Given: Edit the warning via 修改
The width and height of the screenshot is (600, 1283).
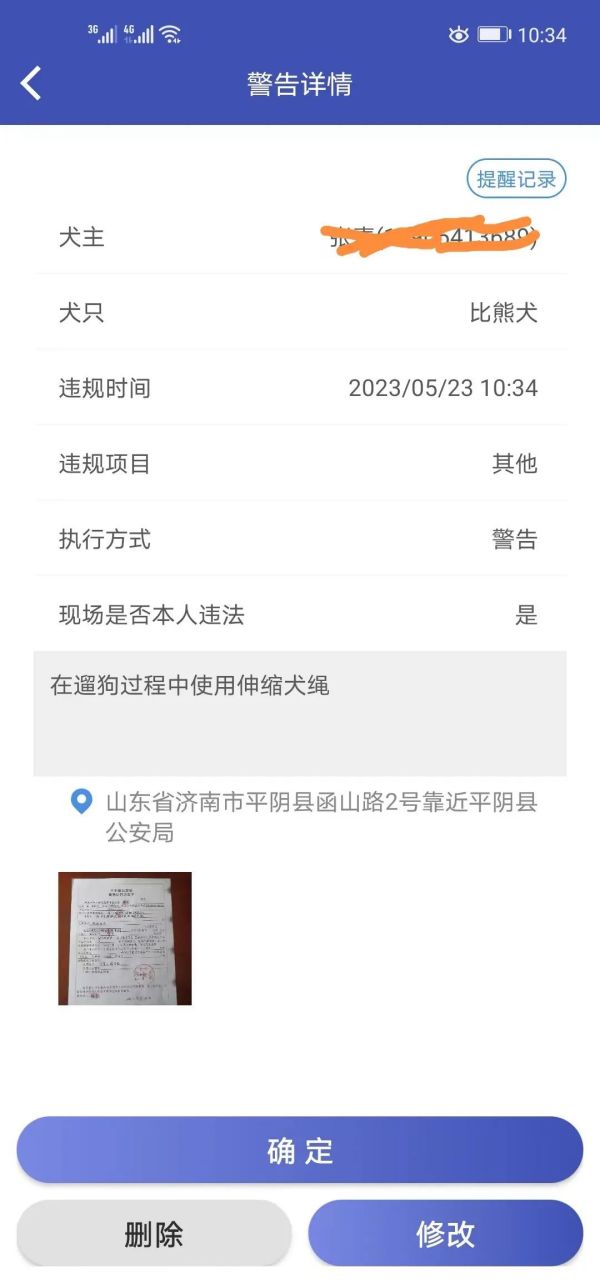Looking at the screenshot, I should tap(445, 1233).
